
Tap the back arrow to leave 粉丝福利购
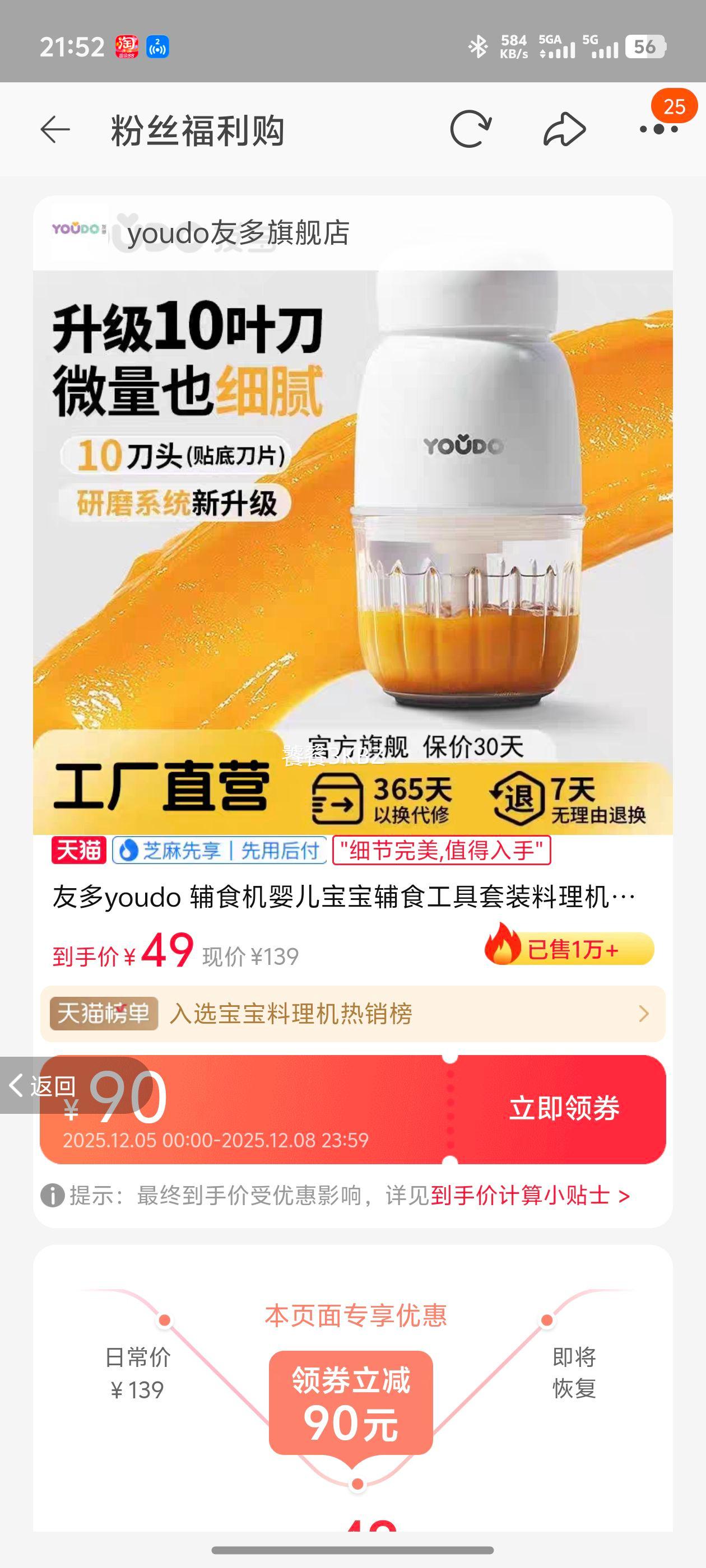[54, 130]
